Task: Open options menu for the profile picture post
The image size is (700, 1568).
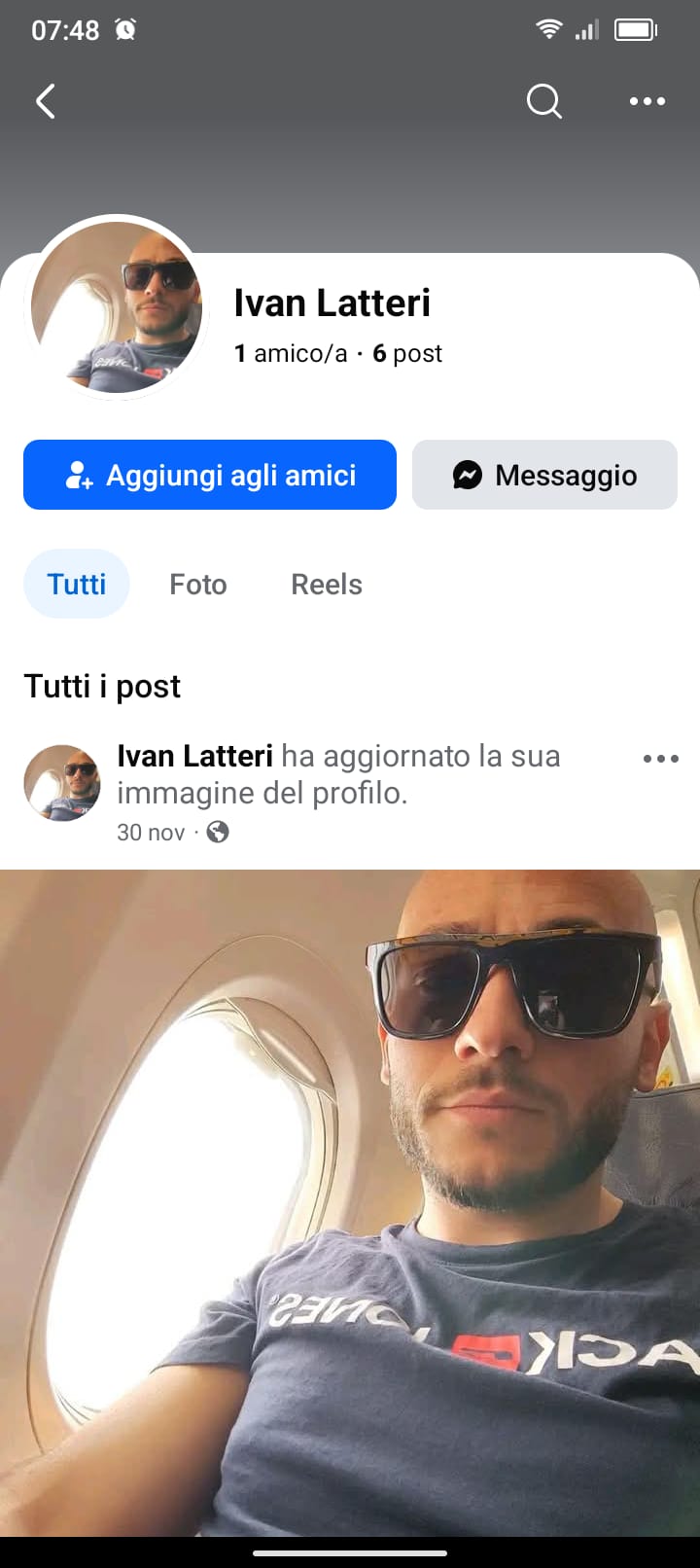Action: click(660, 759)
